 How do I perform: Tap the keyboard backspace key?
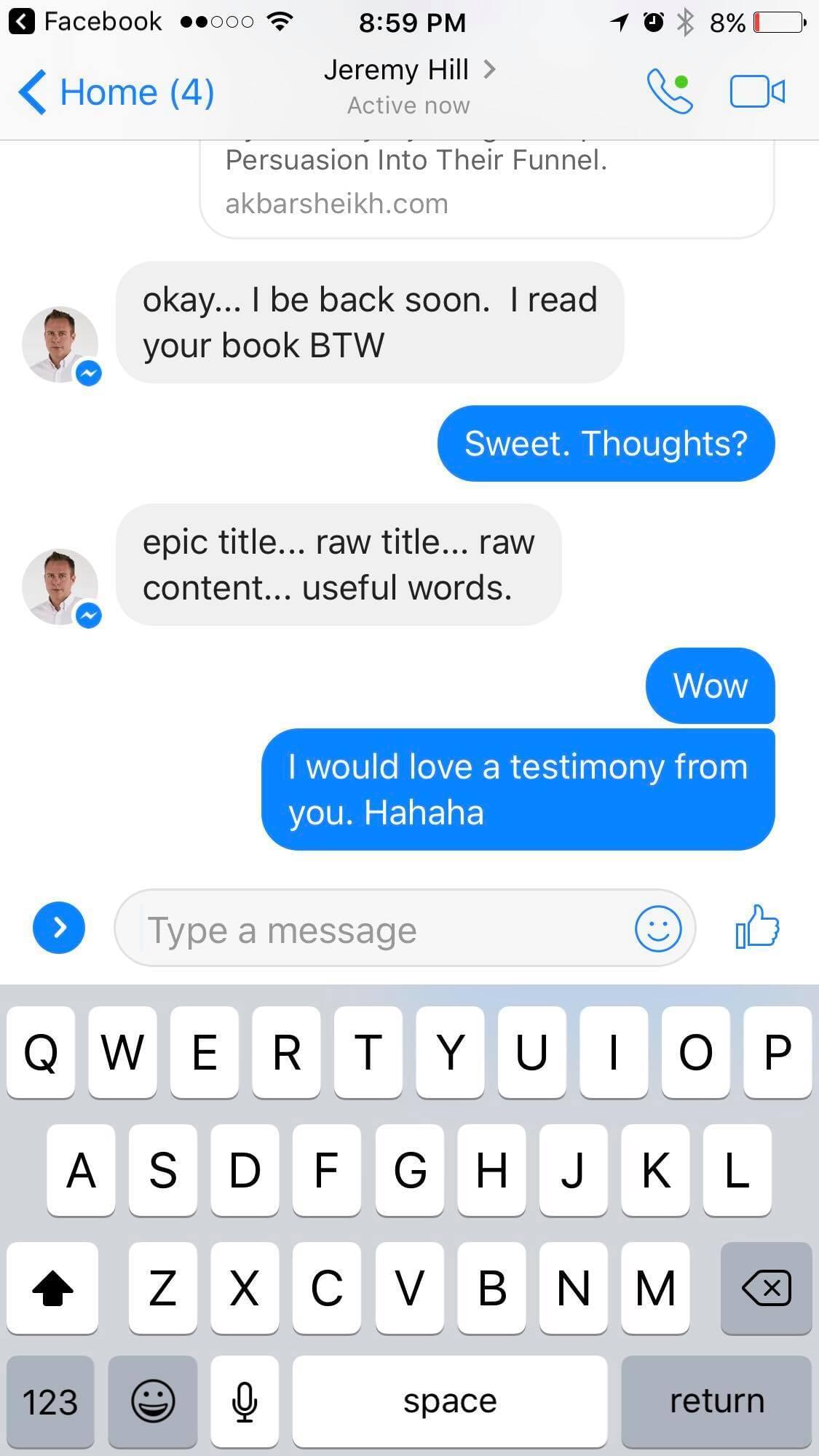(x=766, y=1288)
